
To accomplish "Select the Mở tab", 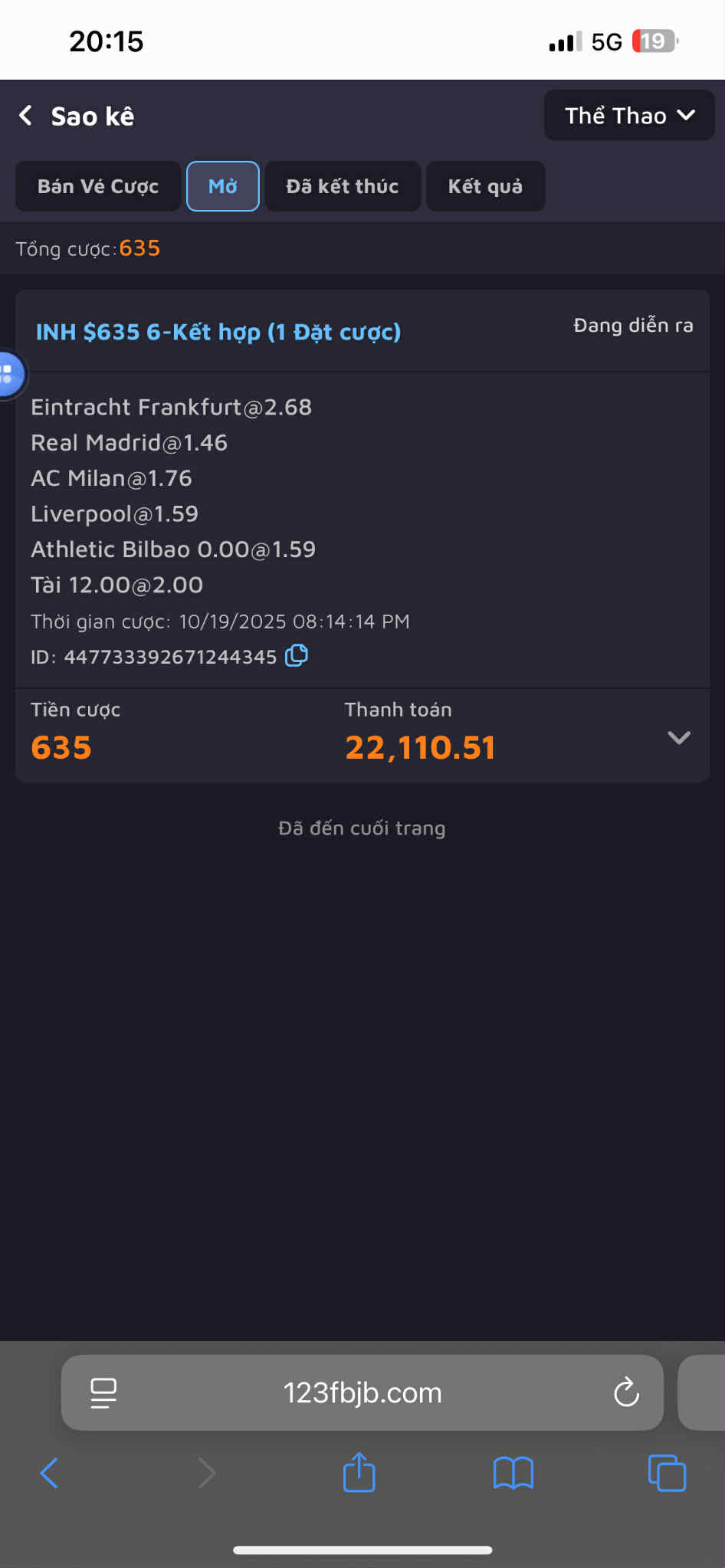I will point(223,186).
